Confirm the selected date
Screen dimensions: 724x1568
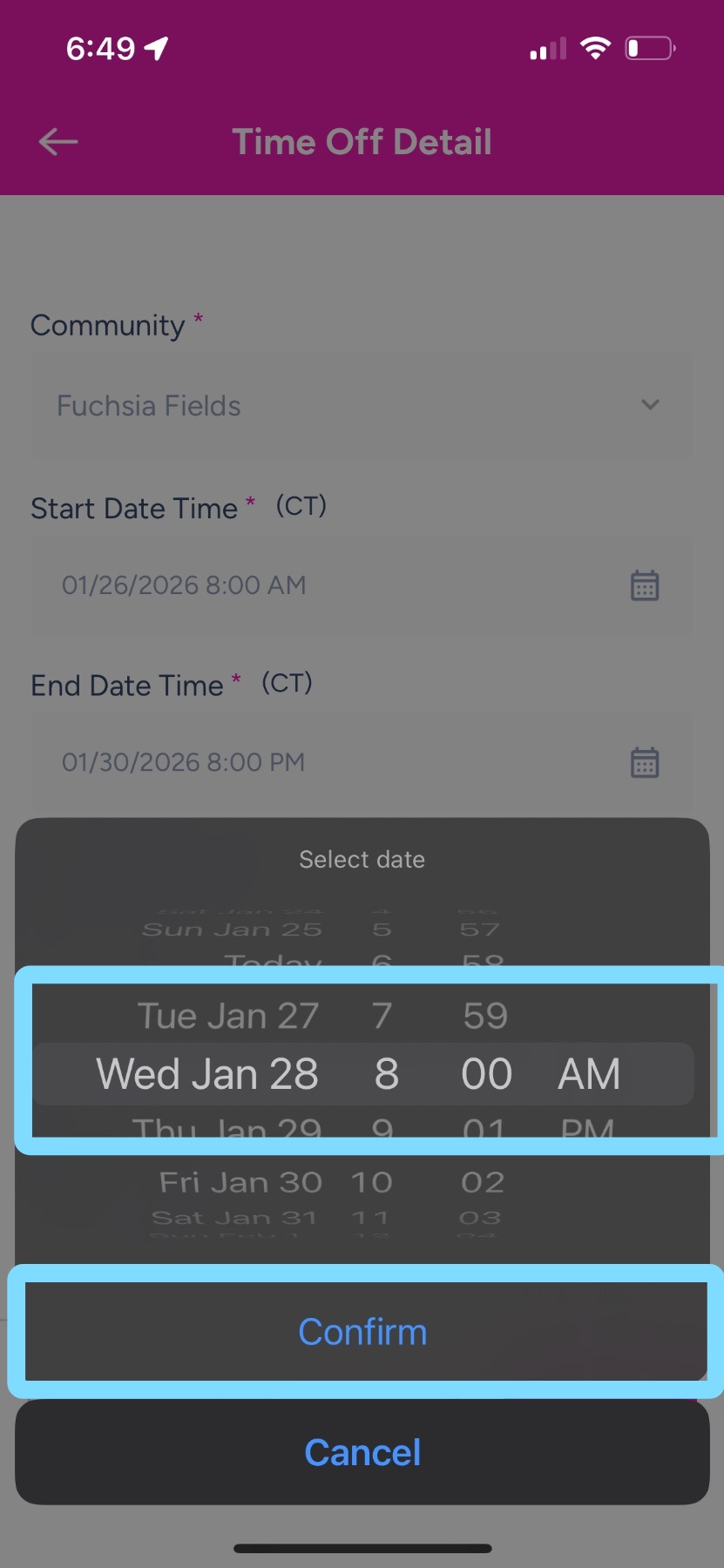(362, 1331)
